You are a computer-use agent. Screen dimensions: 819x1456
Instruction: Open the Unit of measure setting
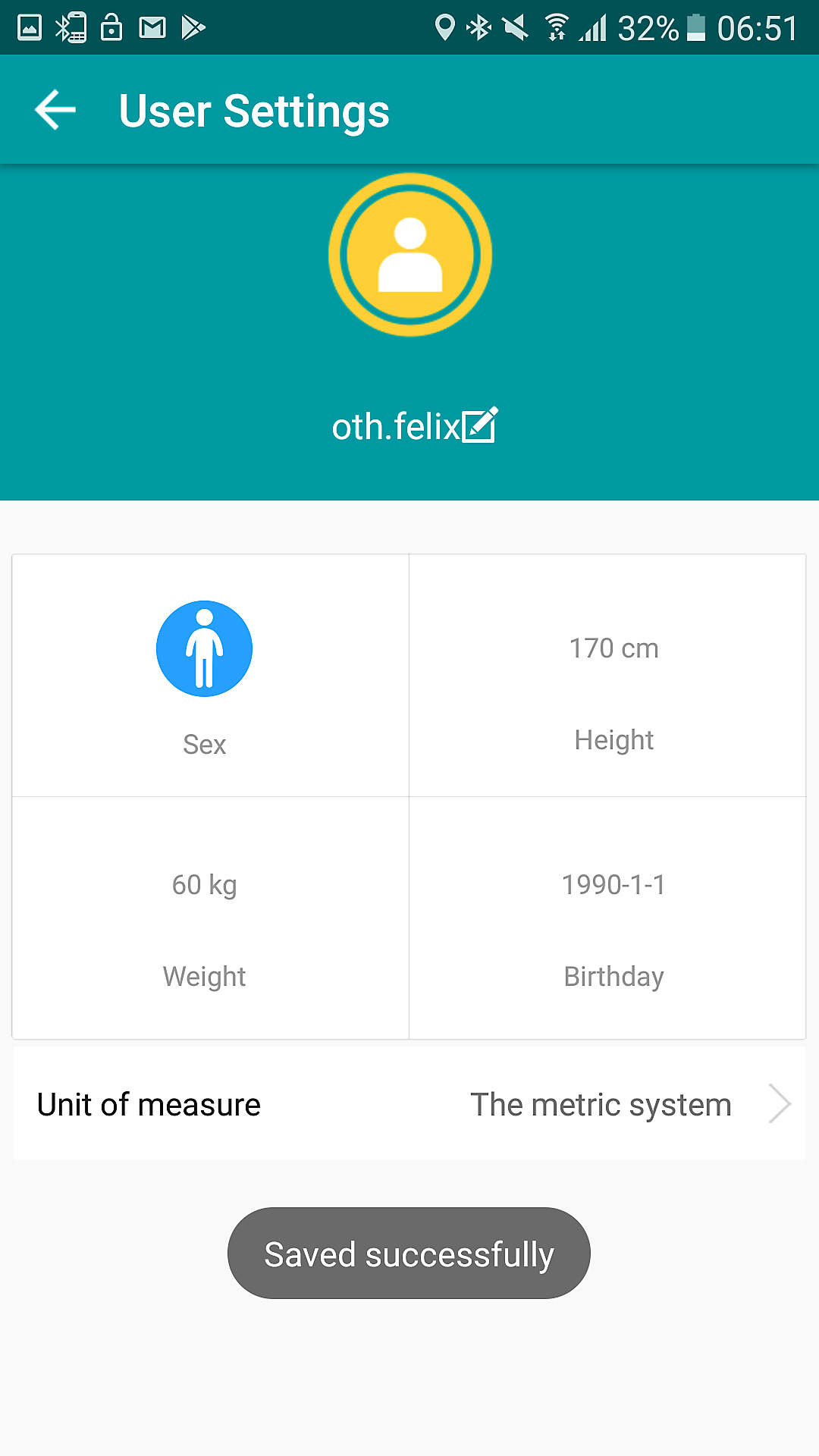tap(409, 1104)
